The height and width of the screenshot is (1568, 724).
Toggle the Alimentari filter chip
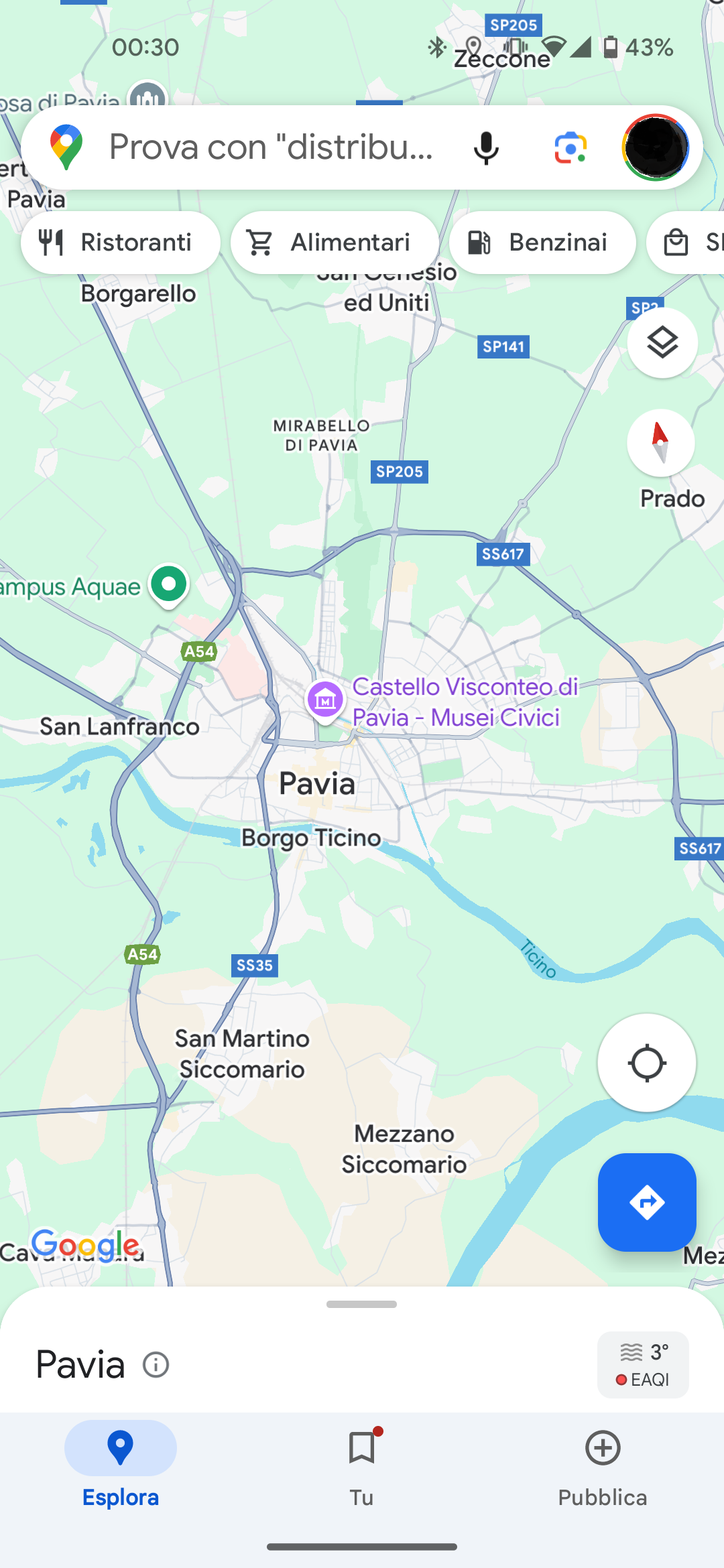[335, 243]
